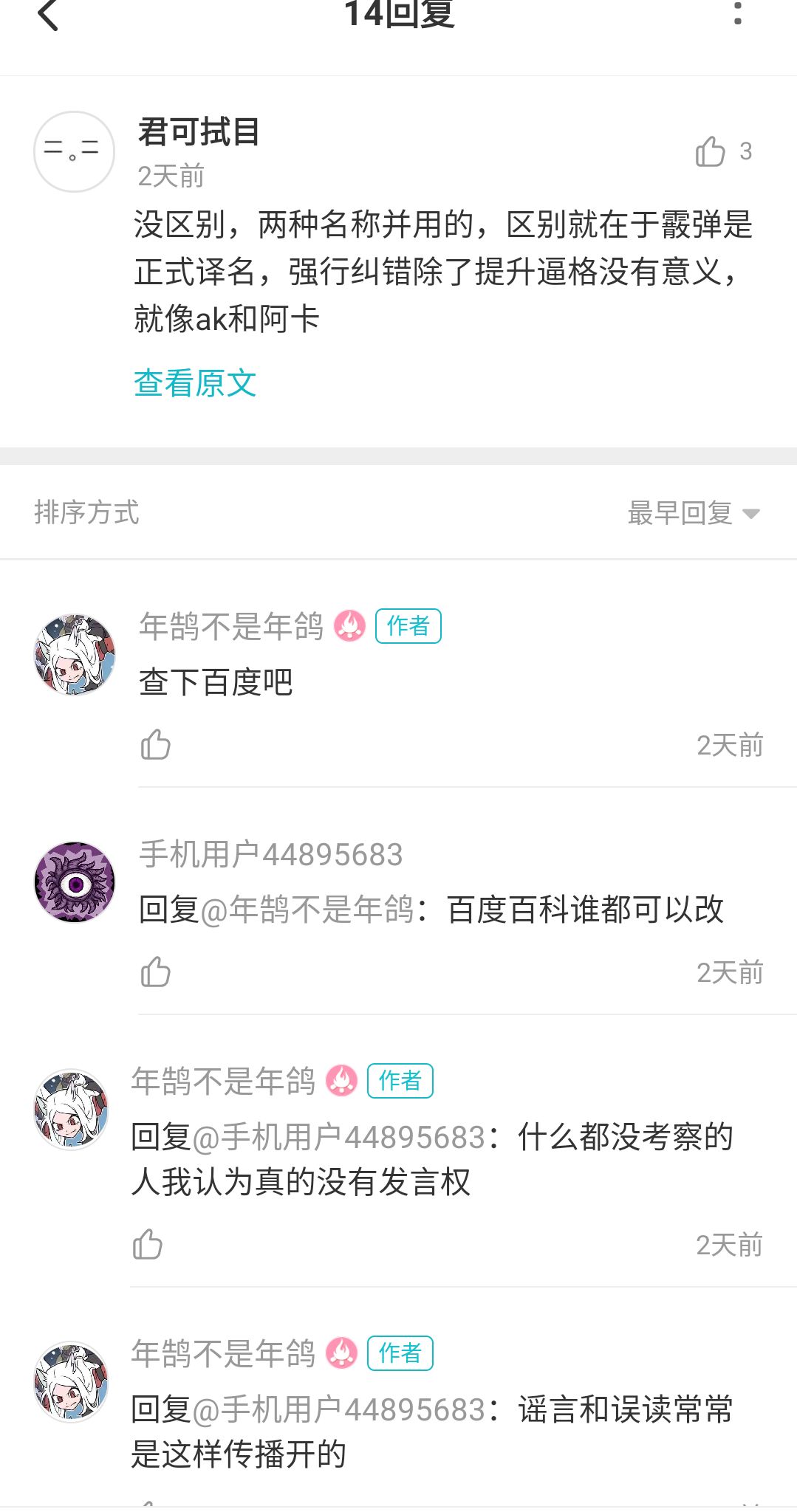Select the 作者 badge next to 年鹄不是年鸽

click(x=408, y=625)
